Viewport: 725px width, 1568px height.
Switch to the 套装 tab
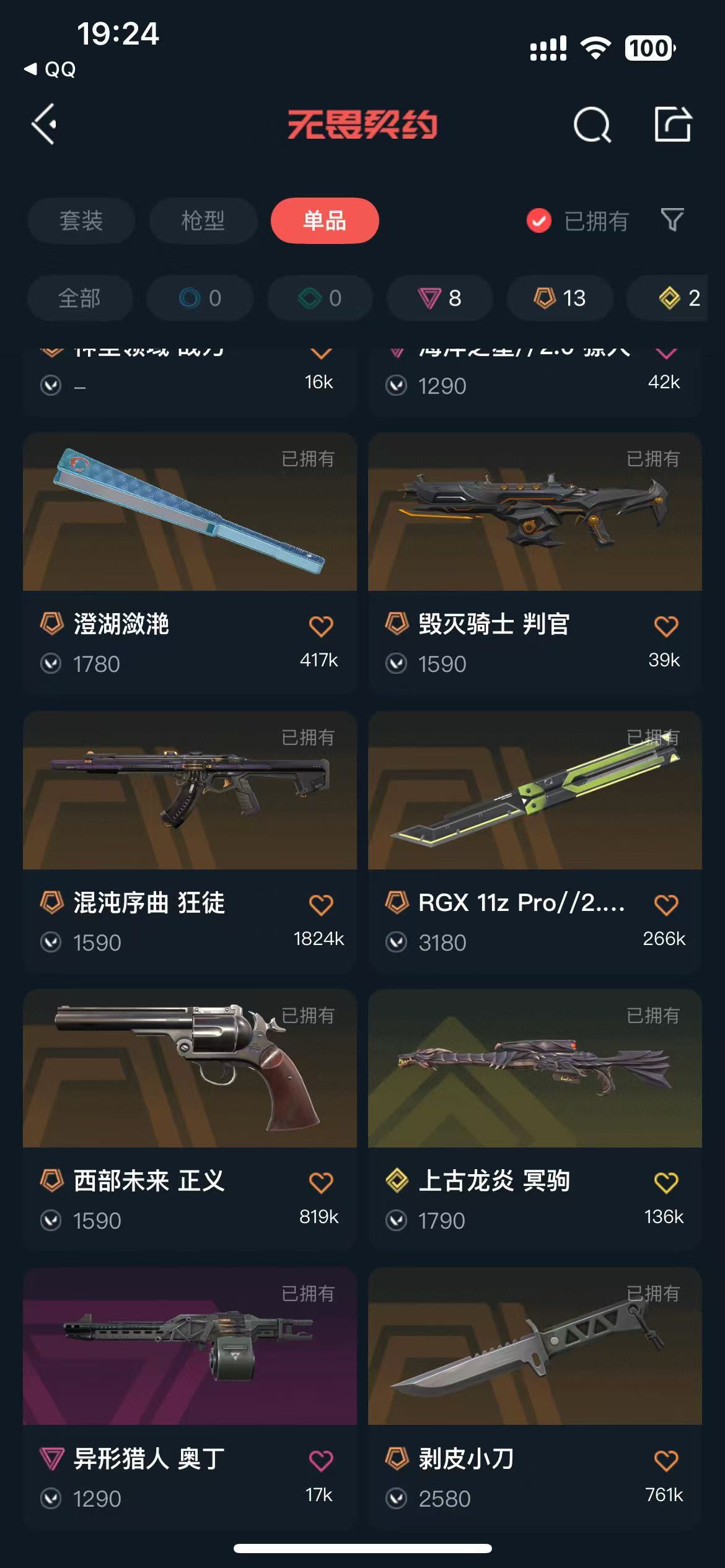pos(81,221)
